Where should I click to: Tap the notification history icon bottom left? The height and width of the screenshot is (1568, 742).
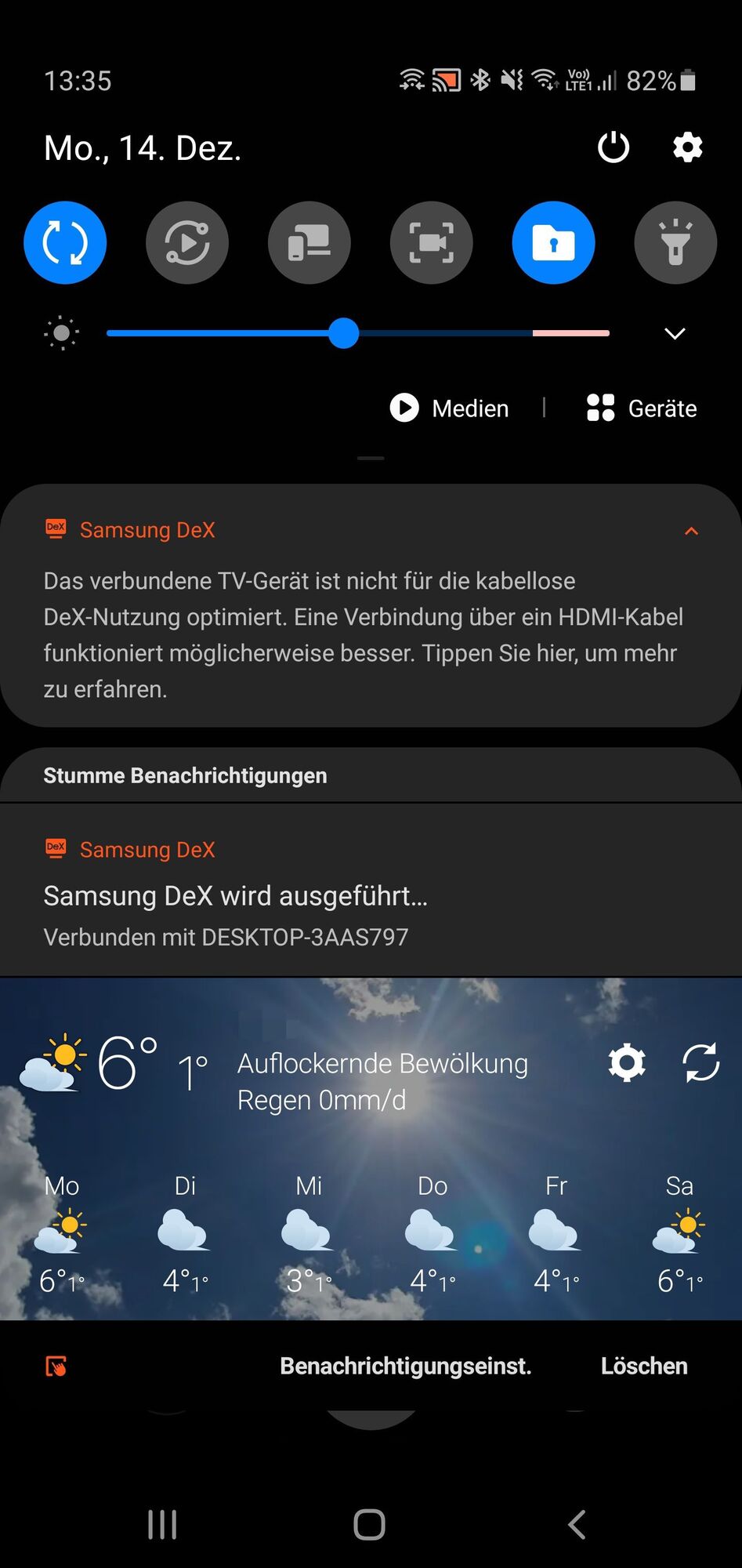tap(55, 1366)
